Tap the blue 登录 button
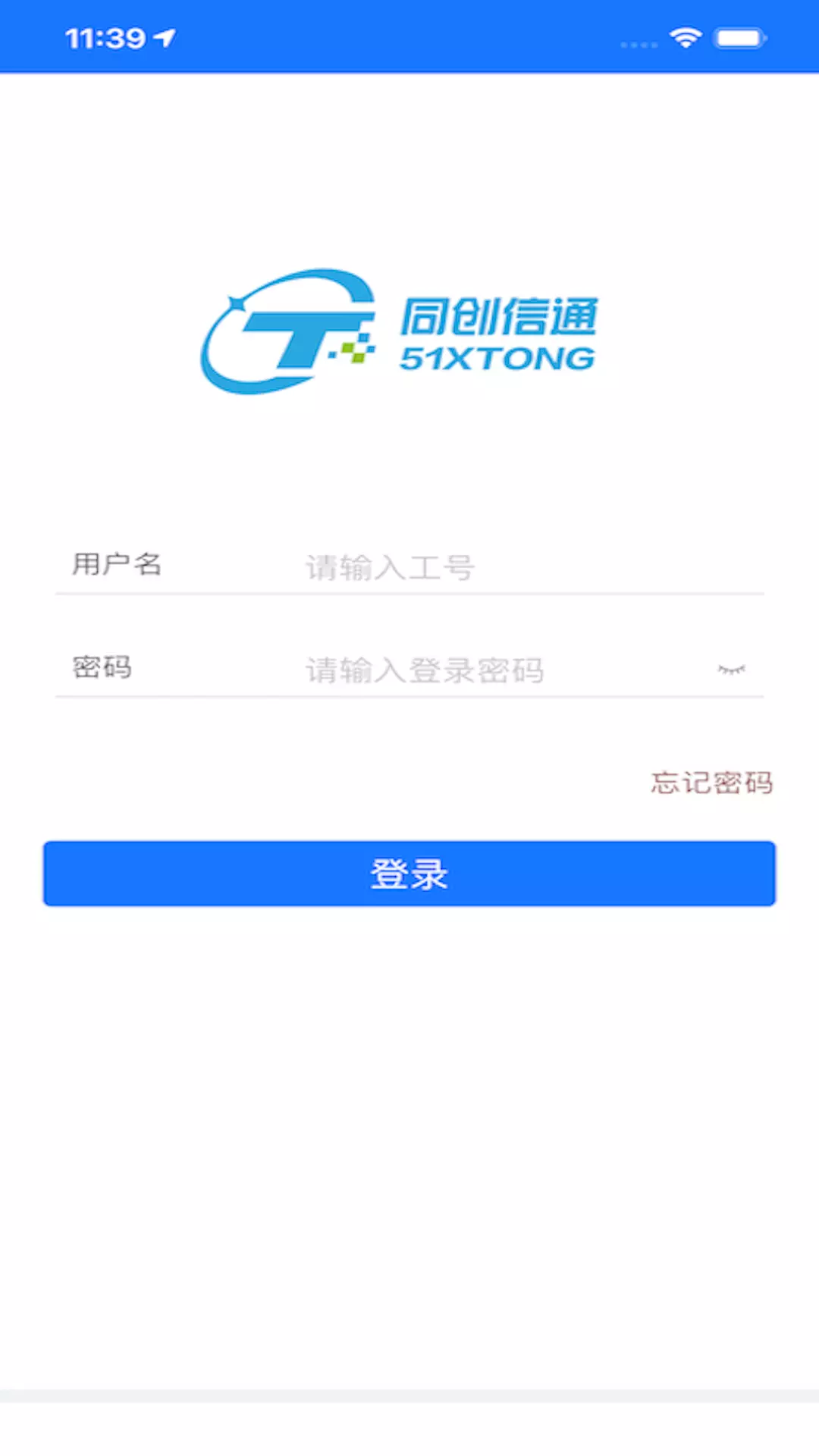The width and height of the screenshot is (819, 1456). coord(409,874)
